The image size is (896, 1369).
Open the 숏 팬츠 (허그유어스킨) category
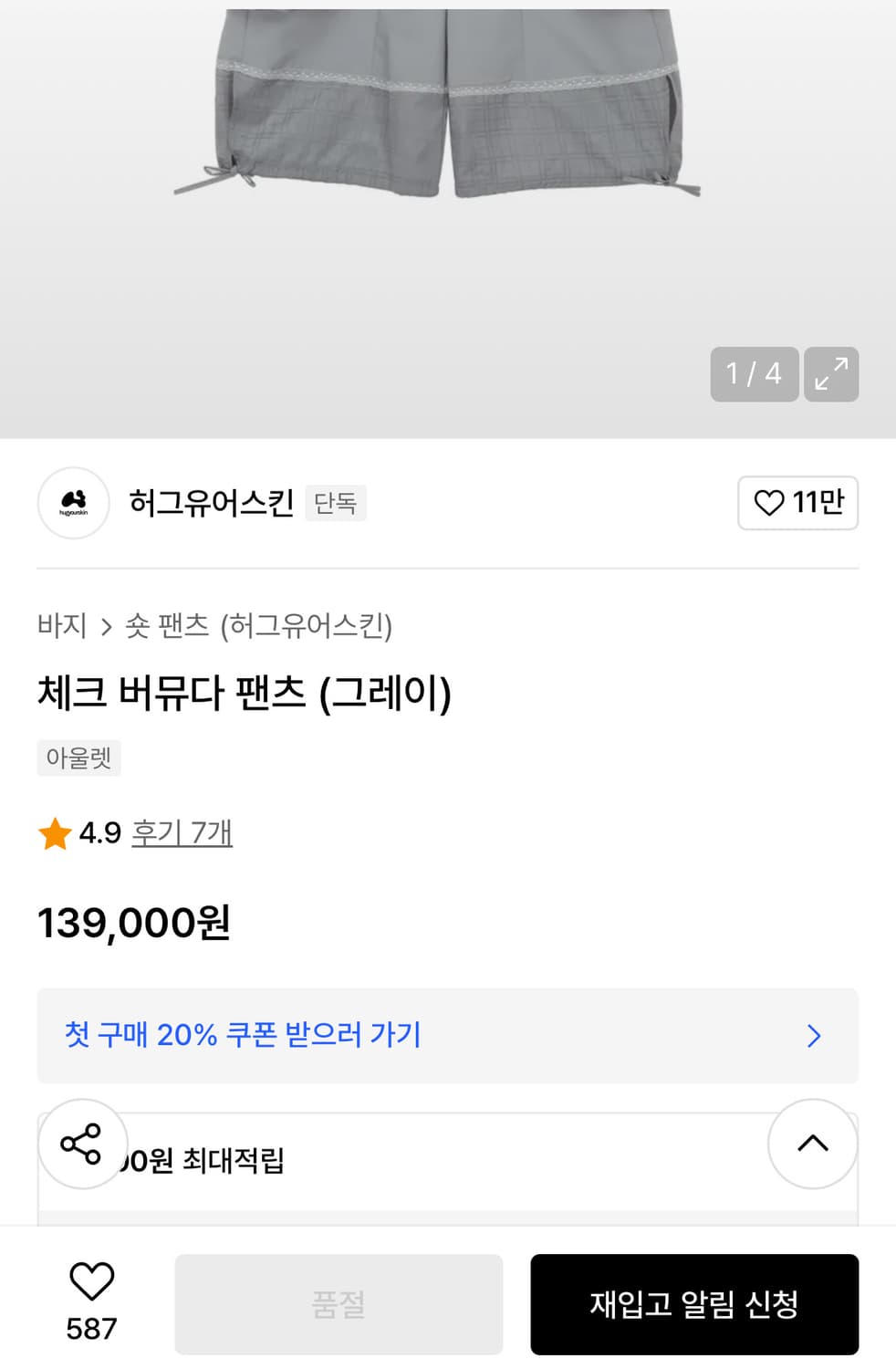[x=265, y=626]
